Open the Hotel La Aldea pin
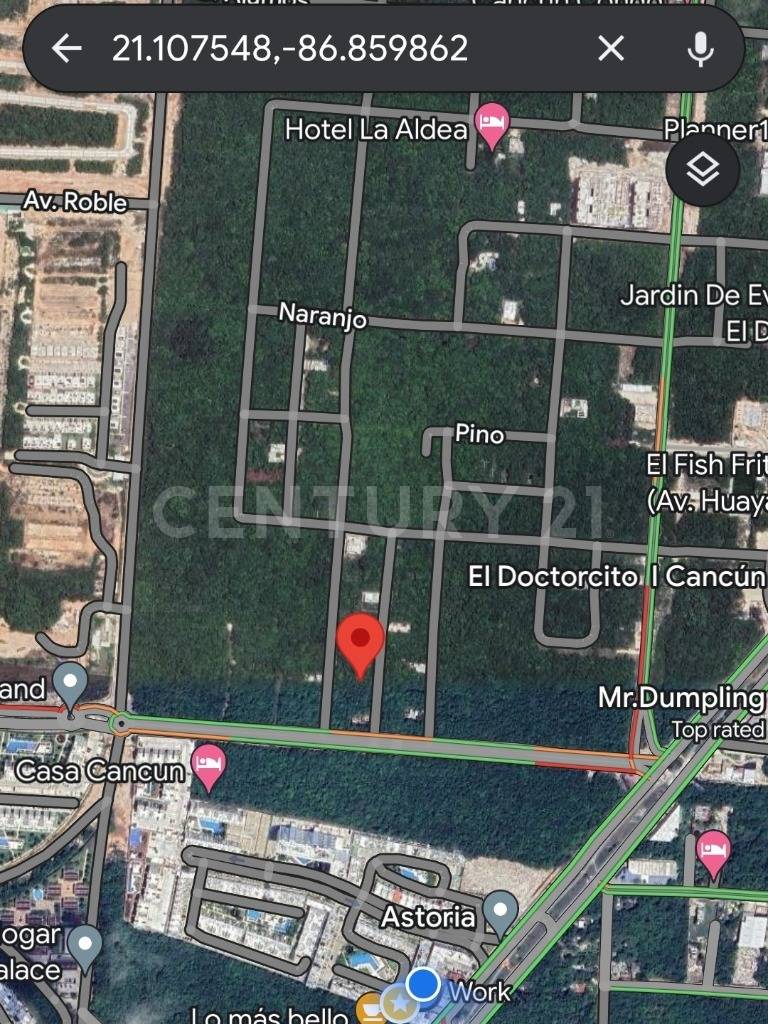768x1024 pixels. (491, 125)
